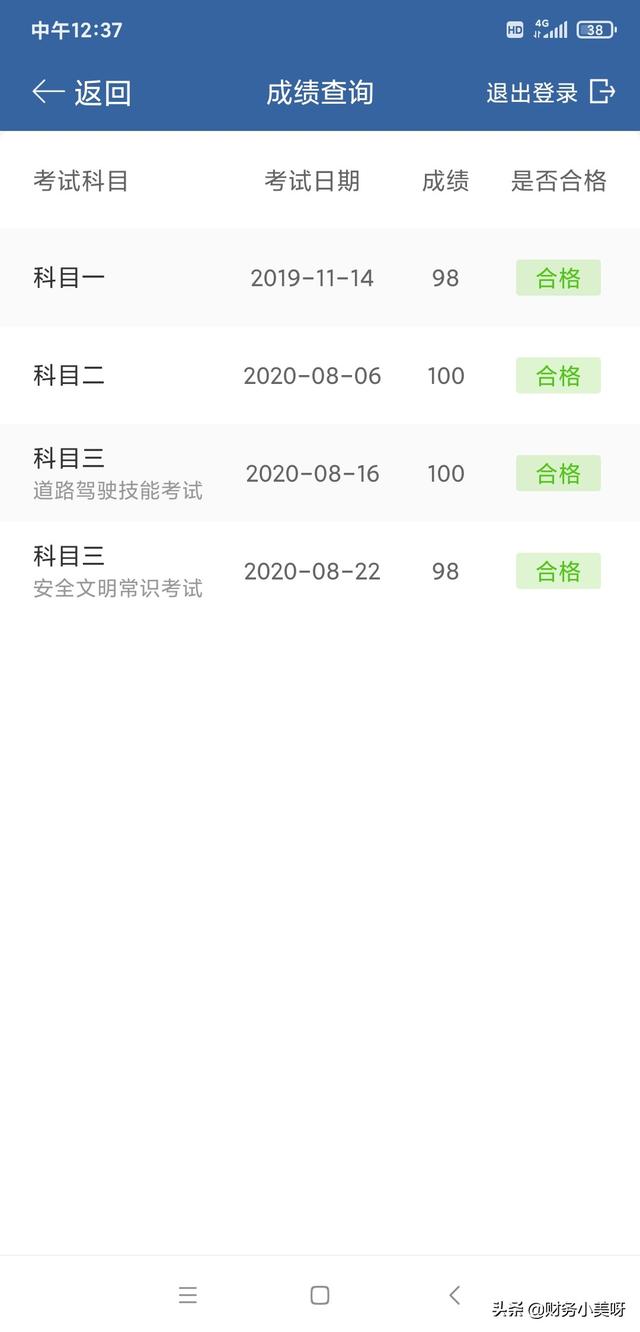Go to the system home screen

(320, 1295)
